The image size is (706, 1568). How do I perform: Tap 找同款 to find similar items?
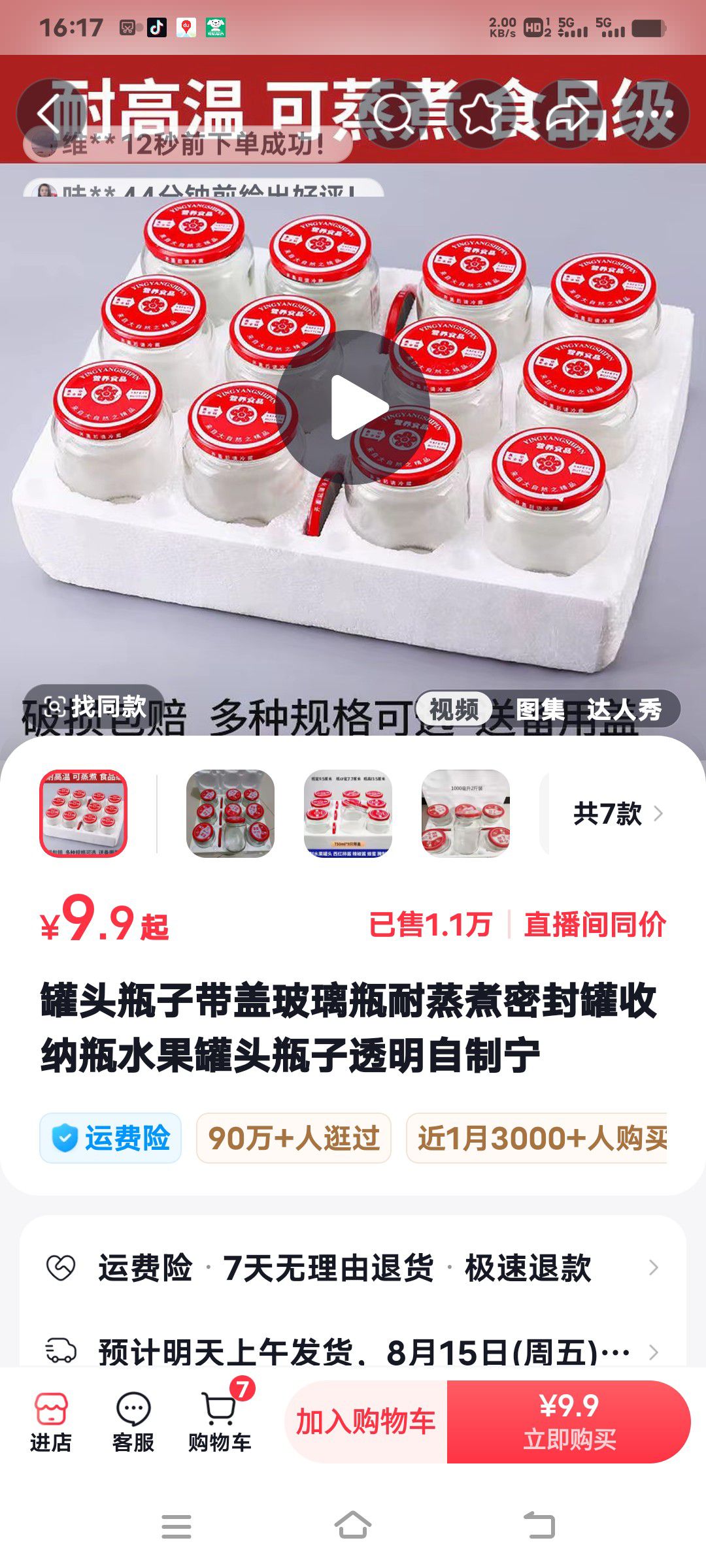(95, 706)
